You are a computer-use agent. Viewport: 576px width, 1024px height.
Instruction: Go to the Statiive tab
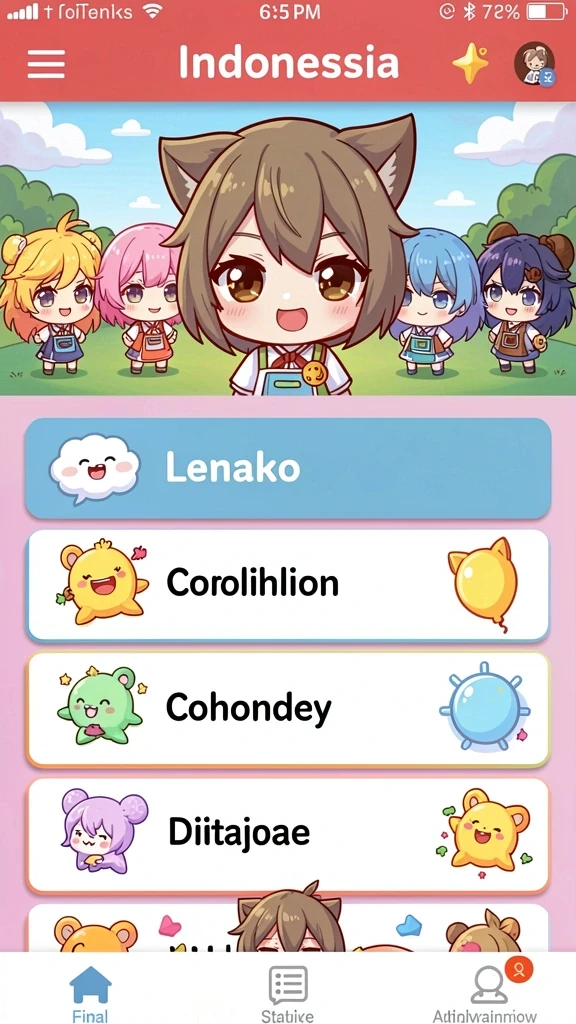click(x=287, y=993)
